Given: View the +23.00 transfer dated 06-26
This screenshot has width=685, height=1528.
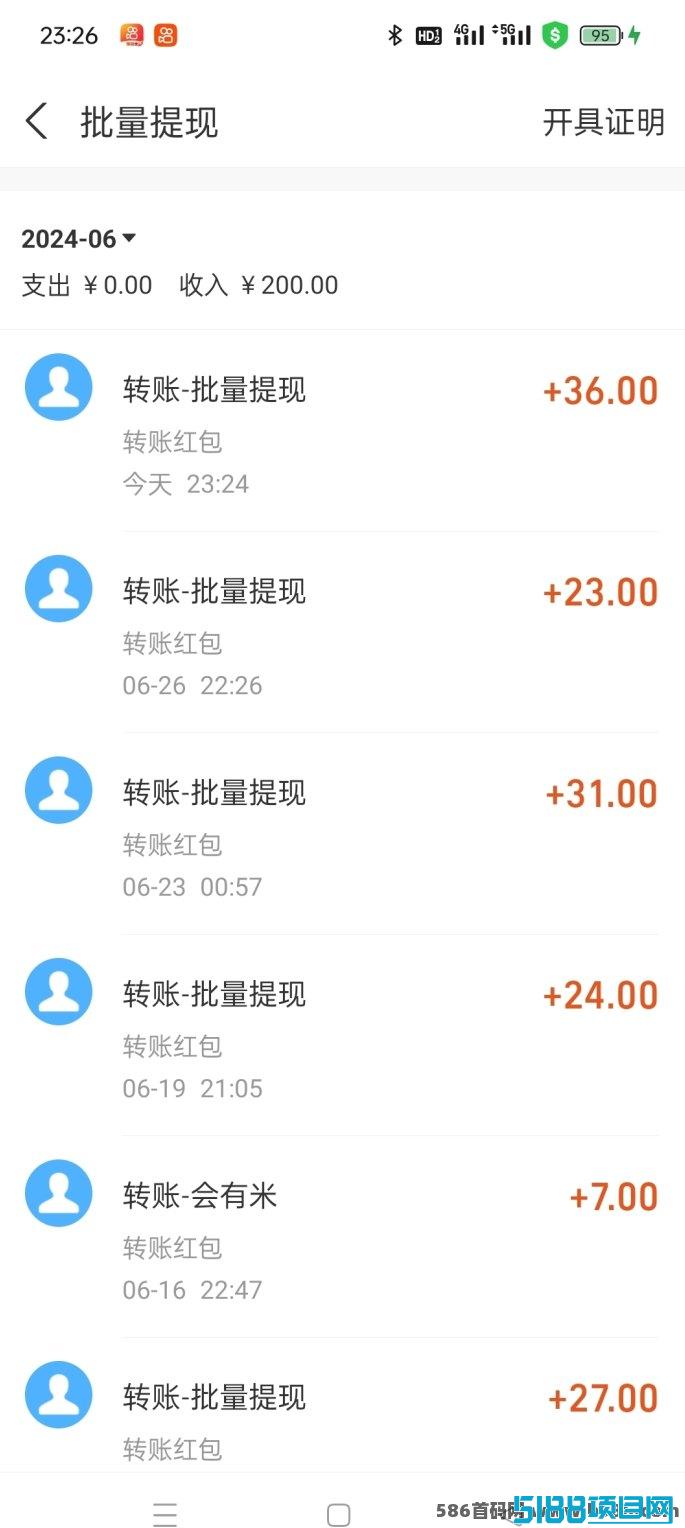Looking at the screenshot, I should click(342, 633).
